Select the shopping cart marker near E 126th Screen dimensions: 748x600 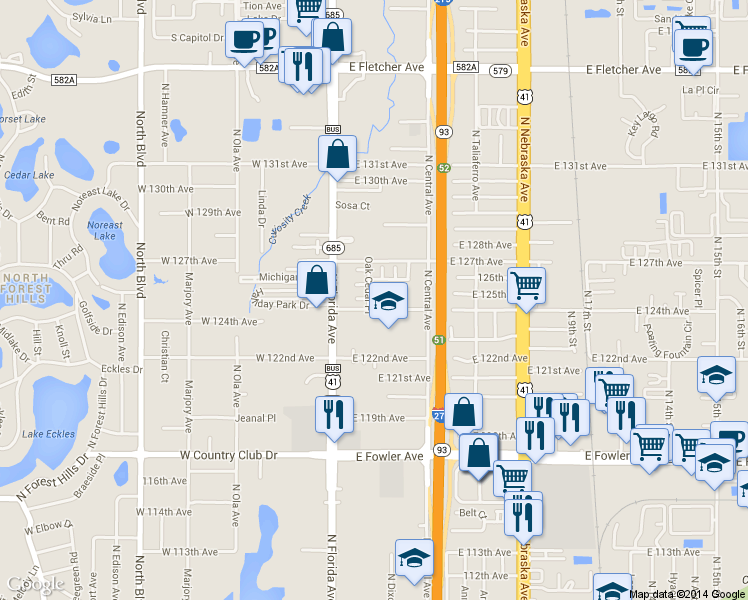526,285
